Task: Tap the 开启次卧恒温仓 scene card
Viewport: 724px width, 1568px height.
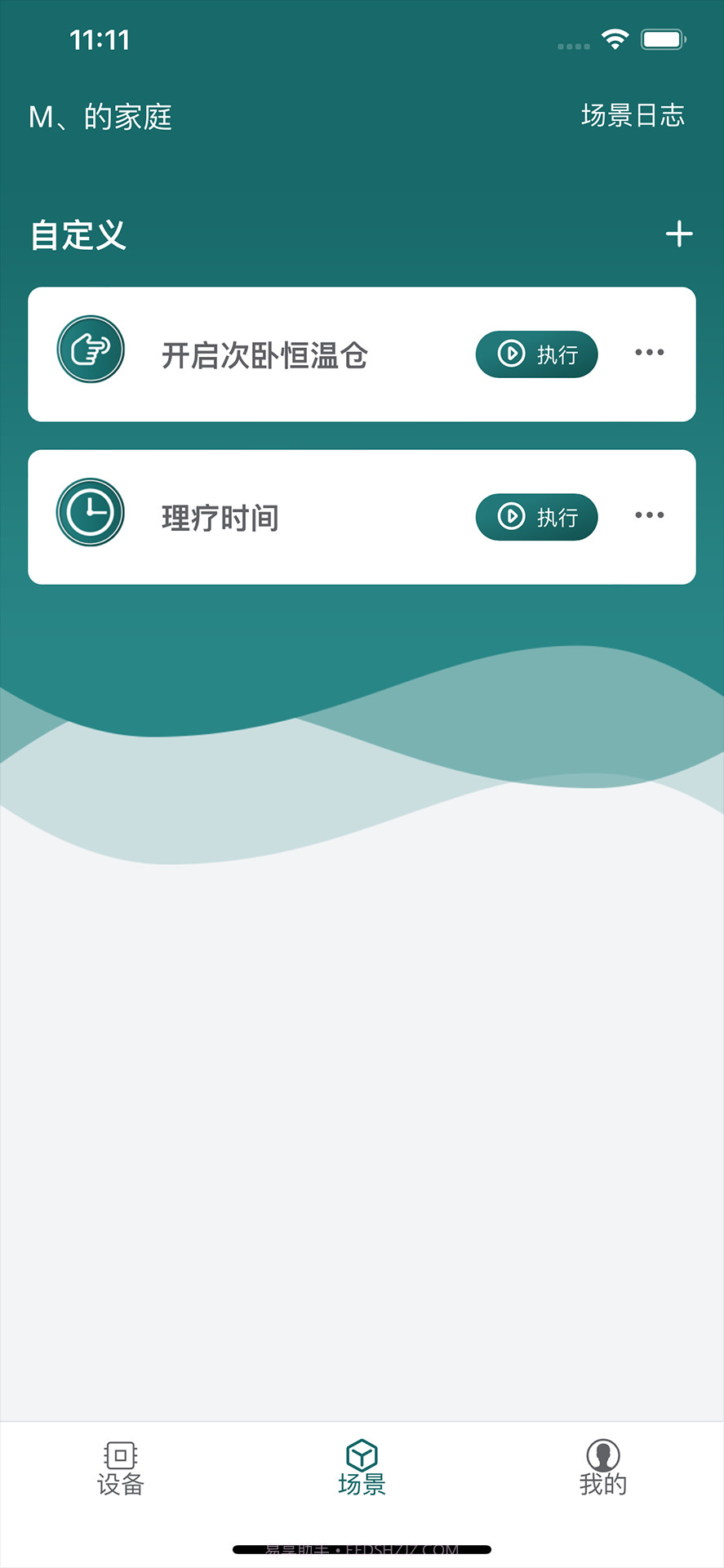Action: [x=286, y=354]
